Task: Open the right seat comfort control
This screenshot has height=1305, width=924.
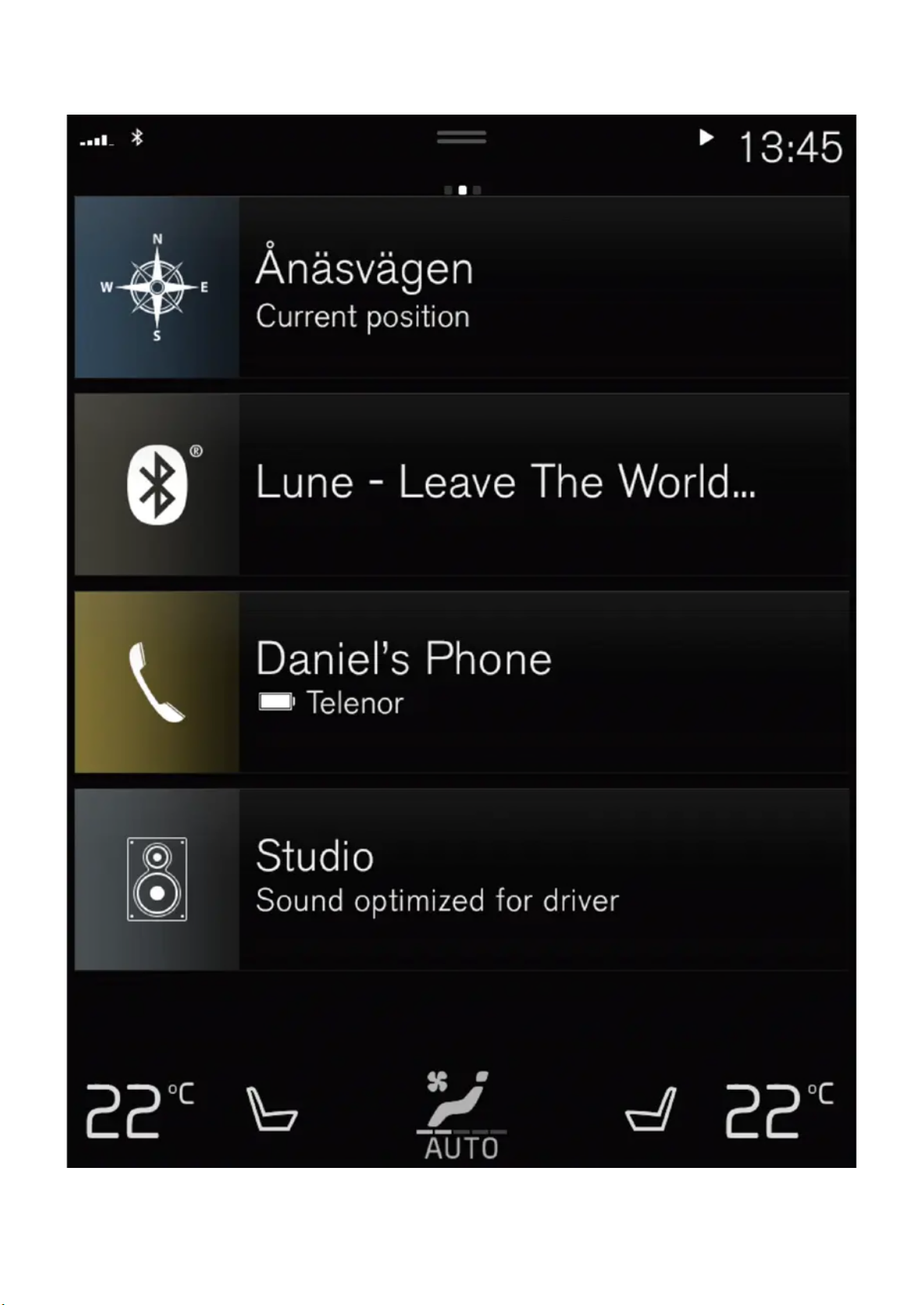Action: point(651,1111)
